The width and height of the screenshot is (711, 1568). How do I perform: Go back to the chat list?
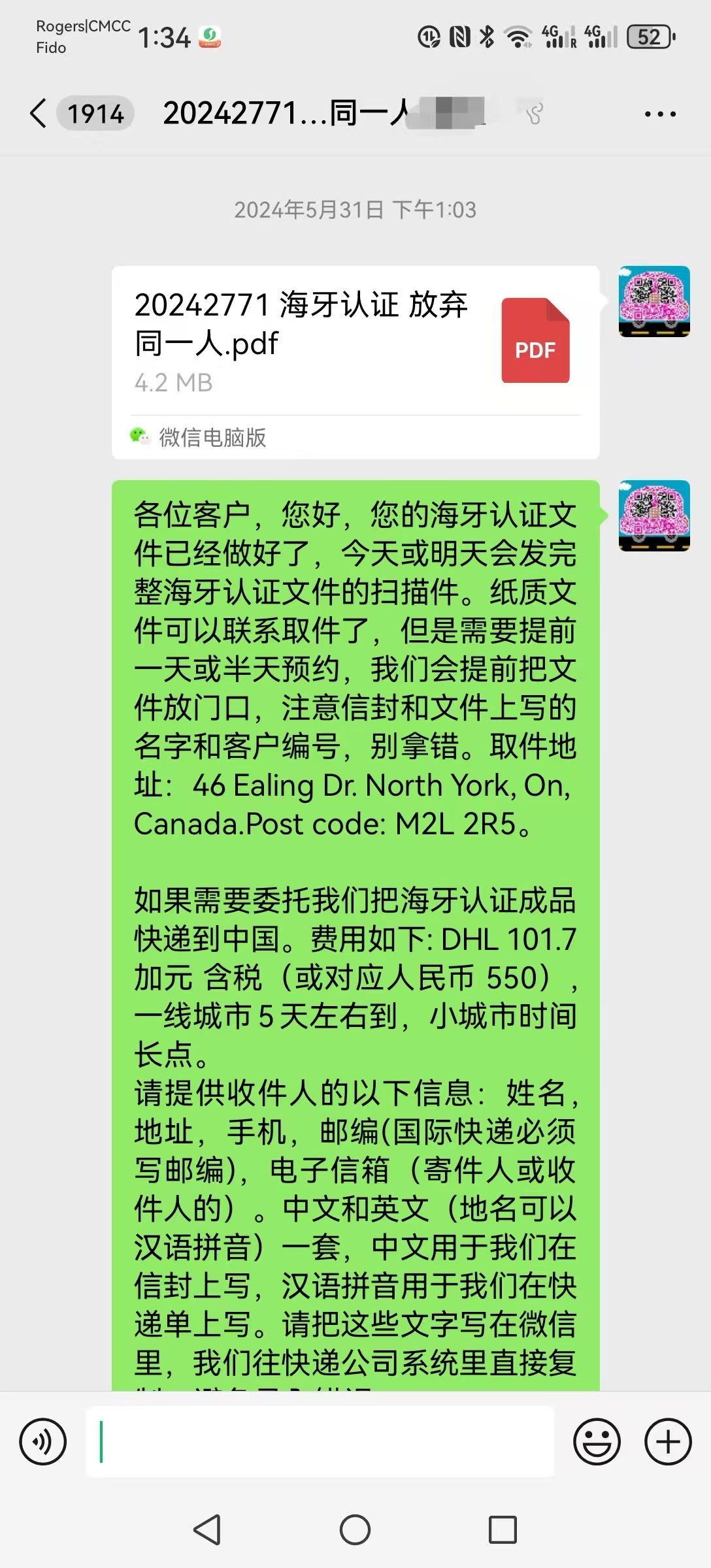coord(39,114)
